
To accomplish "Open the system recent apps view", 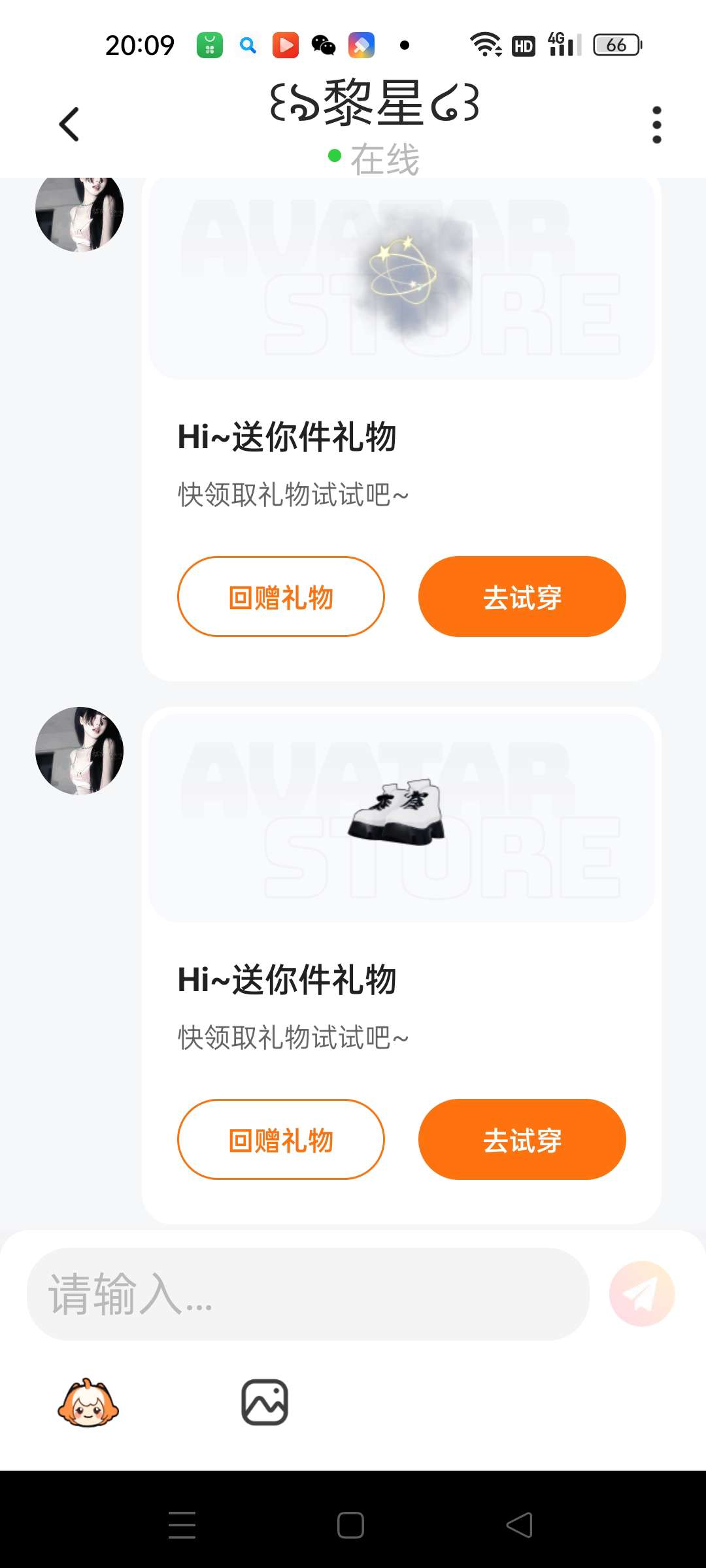I will click(182, 1525).
